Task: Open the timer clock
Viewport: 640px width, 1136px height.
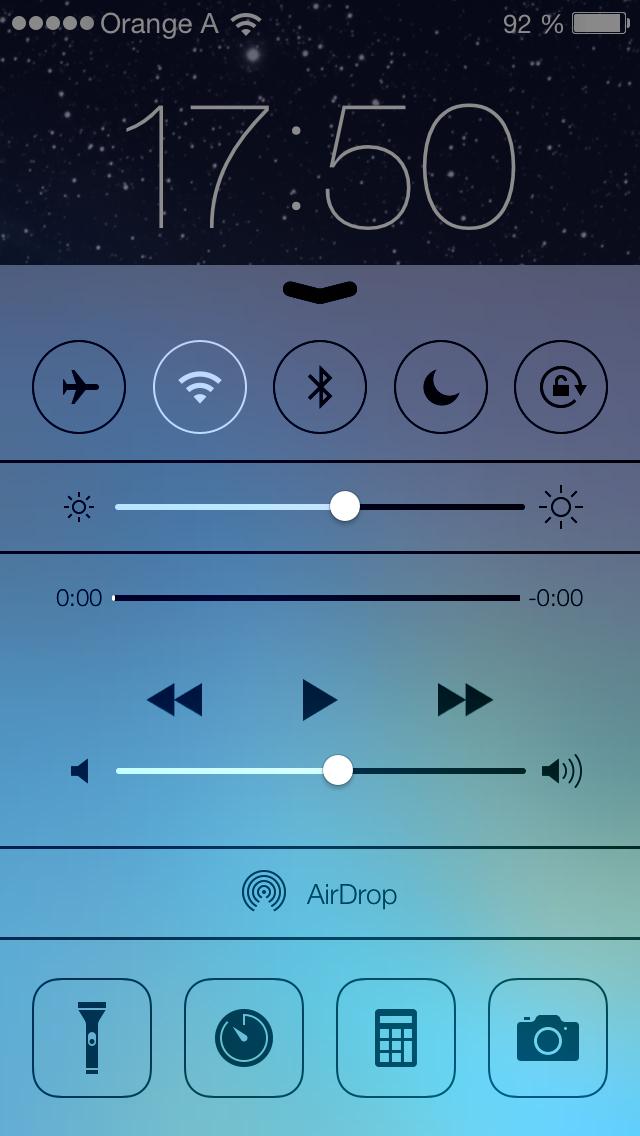Action: click(x=244, y=1038)
